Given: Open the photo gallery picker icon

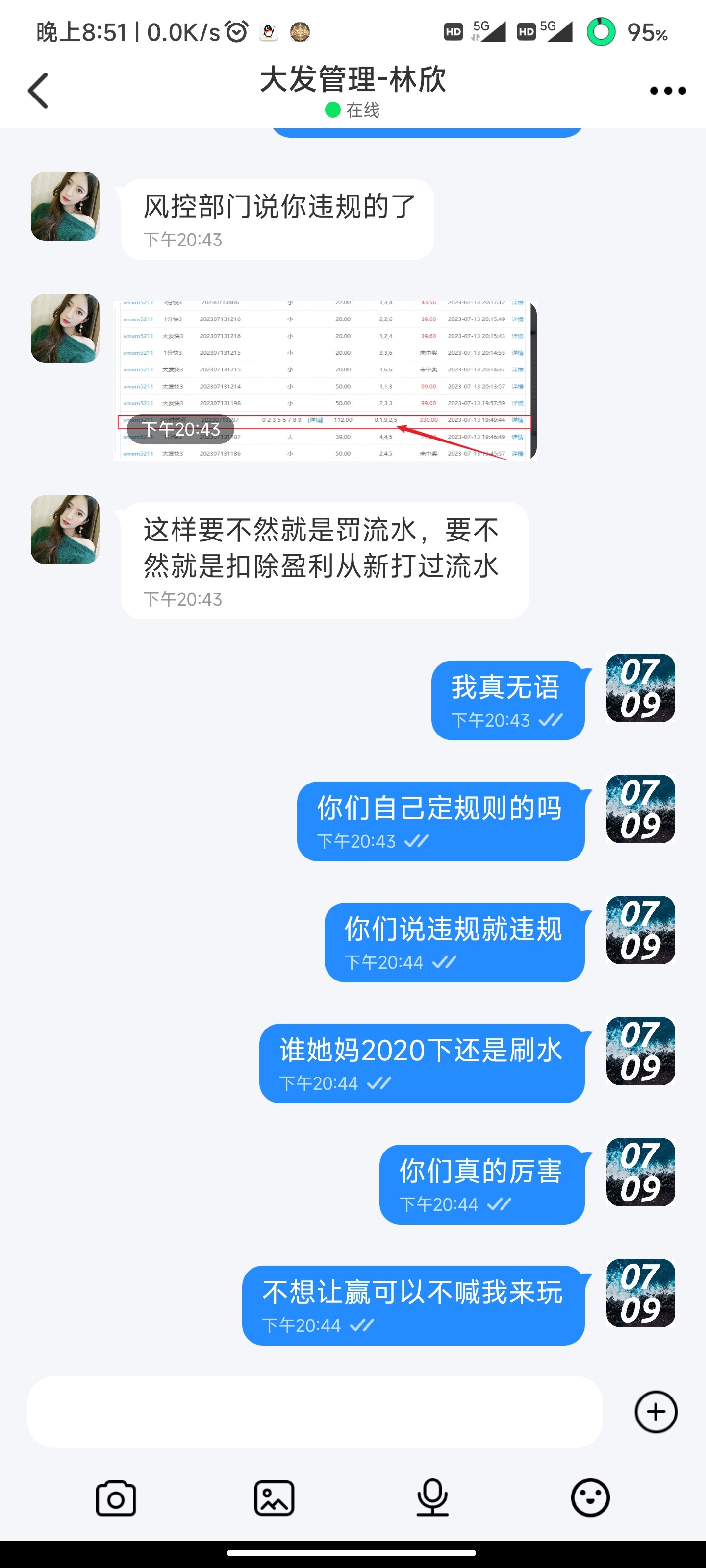Looking at the screenshot, I should point(274,1498).
